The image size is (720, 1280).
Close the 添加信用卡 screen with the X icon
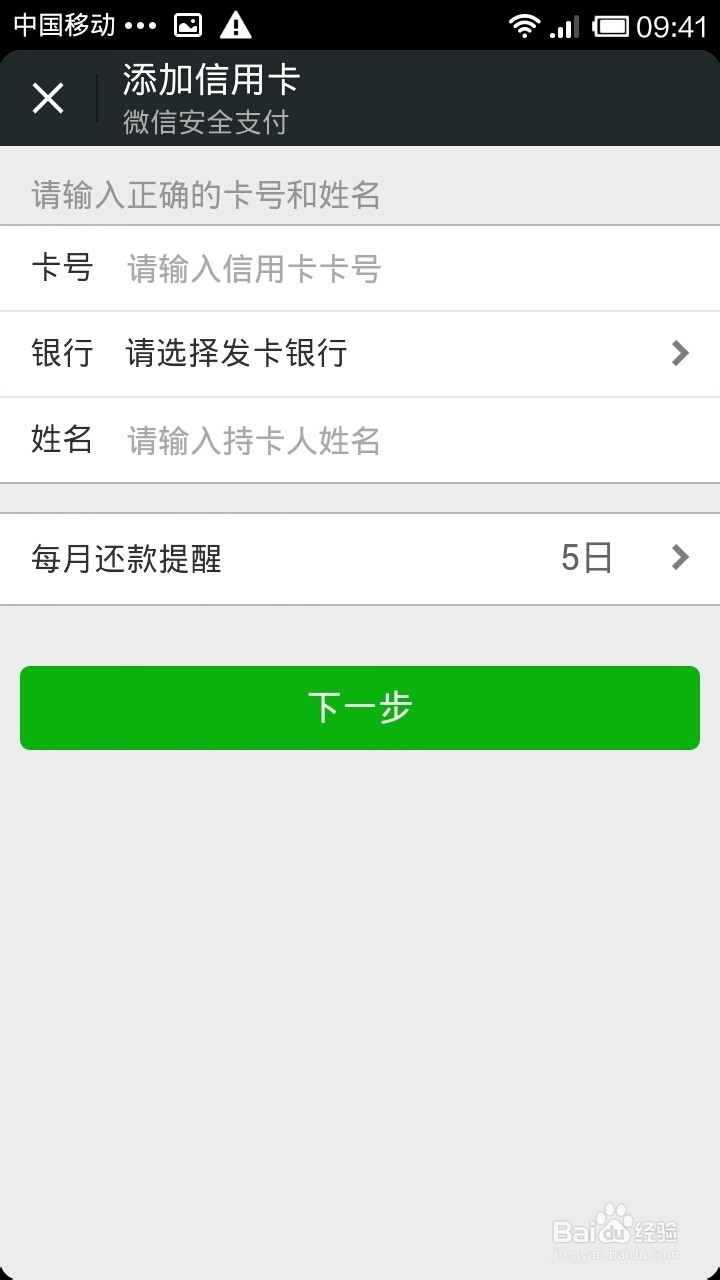click(47, 99)
